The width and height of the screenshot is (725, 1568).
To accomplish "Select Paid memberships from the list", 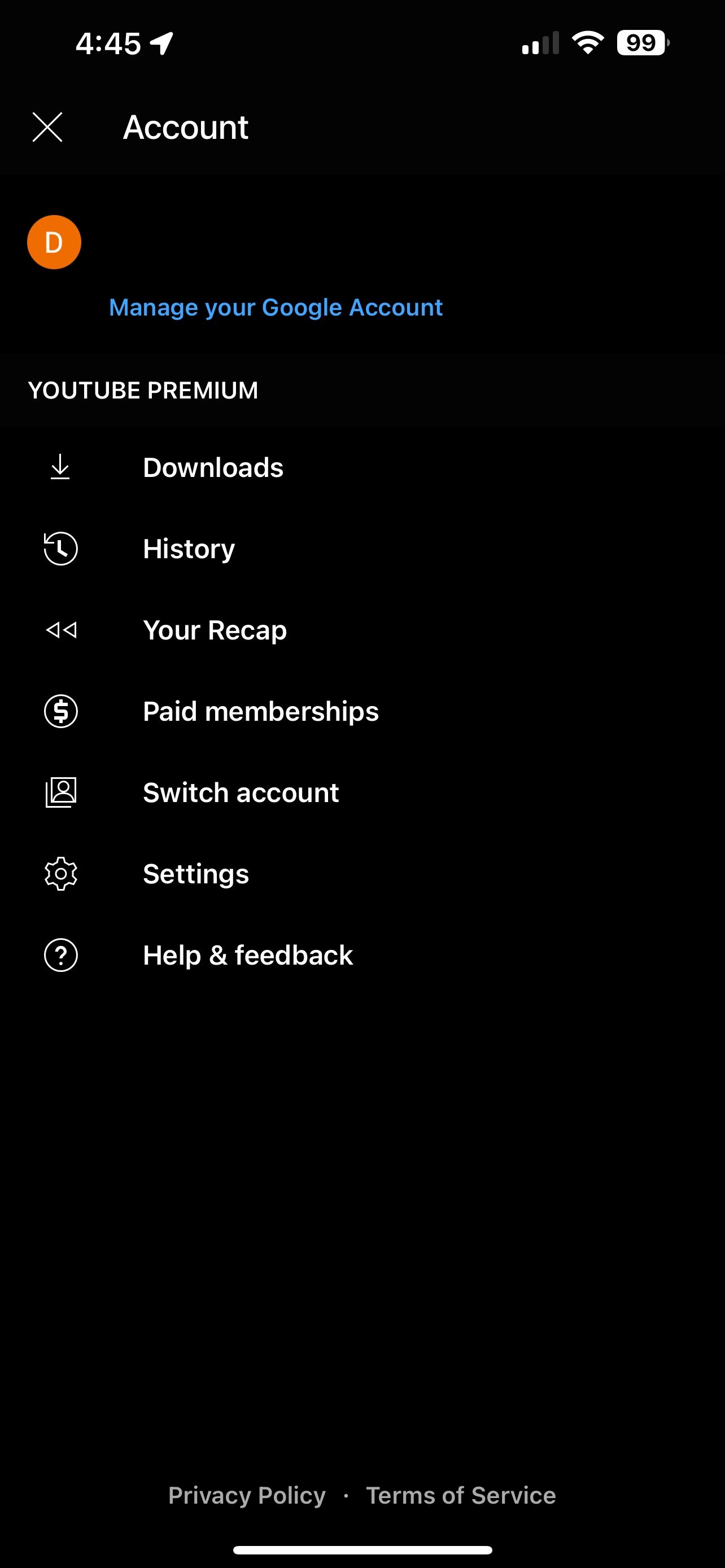I will click(x=260, y=711).
